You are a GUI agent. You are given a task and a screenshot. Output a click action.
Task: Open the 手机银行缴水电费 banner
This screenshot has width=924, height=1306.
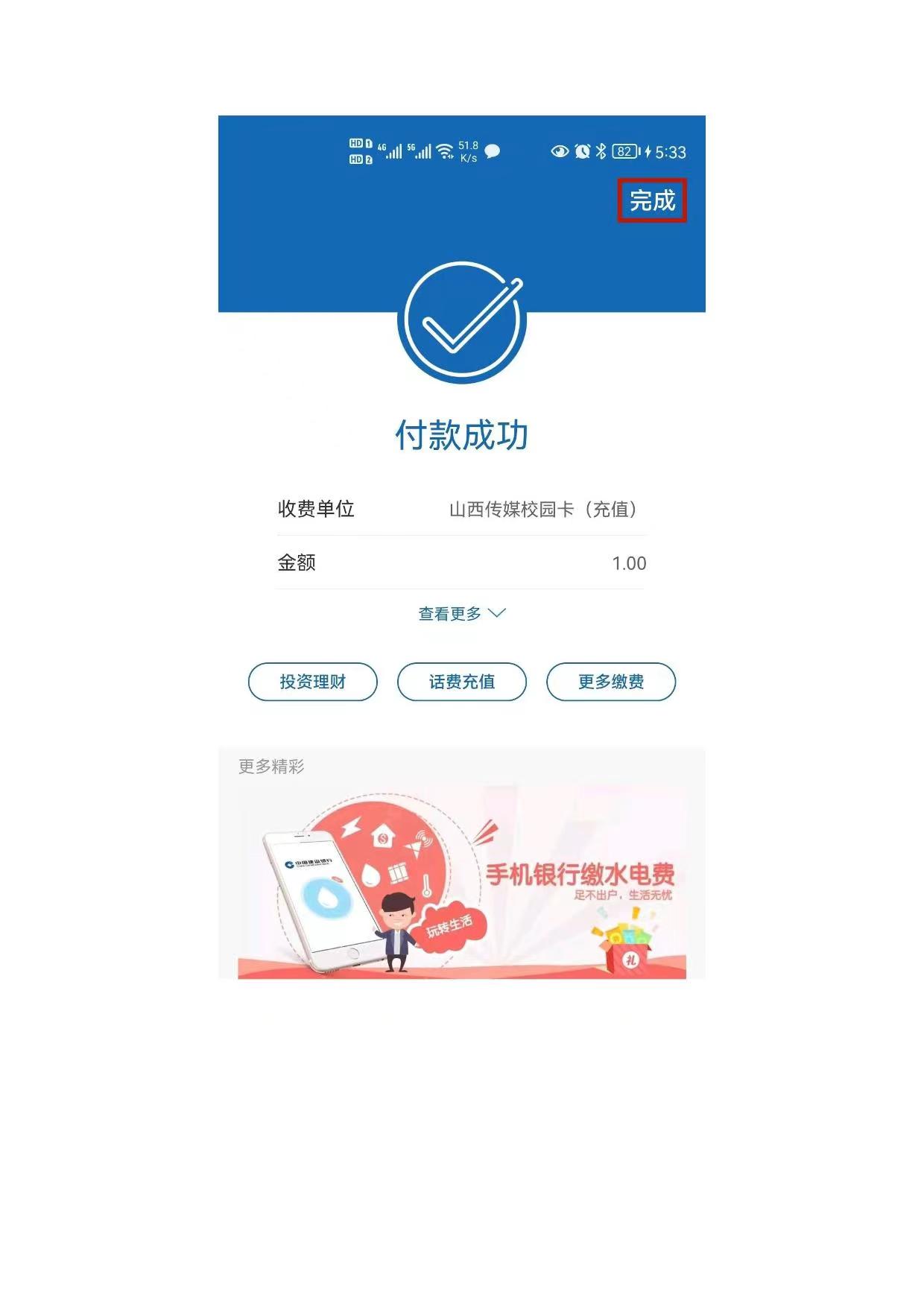462,883
